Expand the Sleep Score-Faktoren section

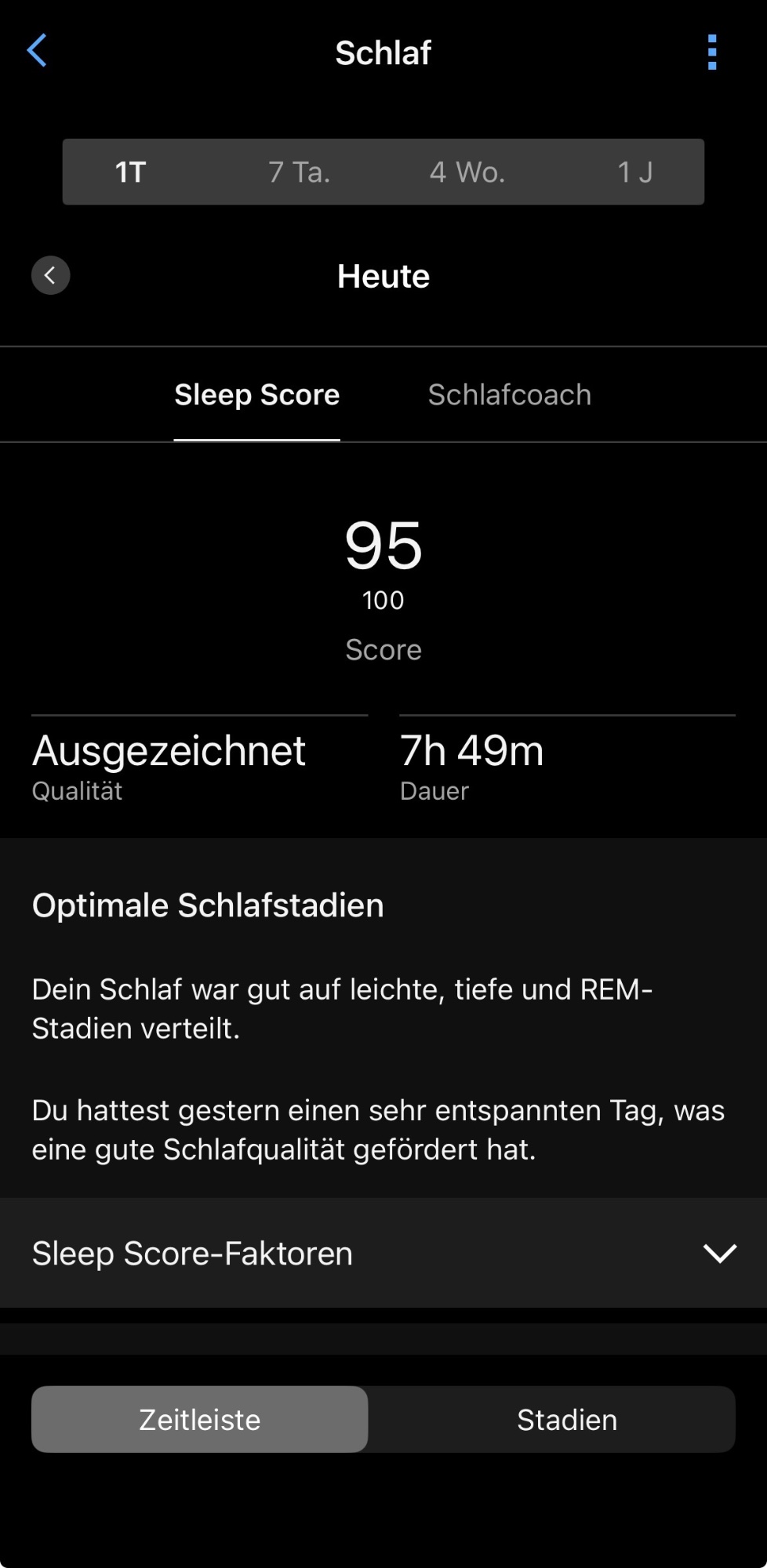383,1253
